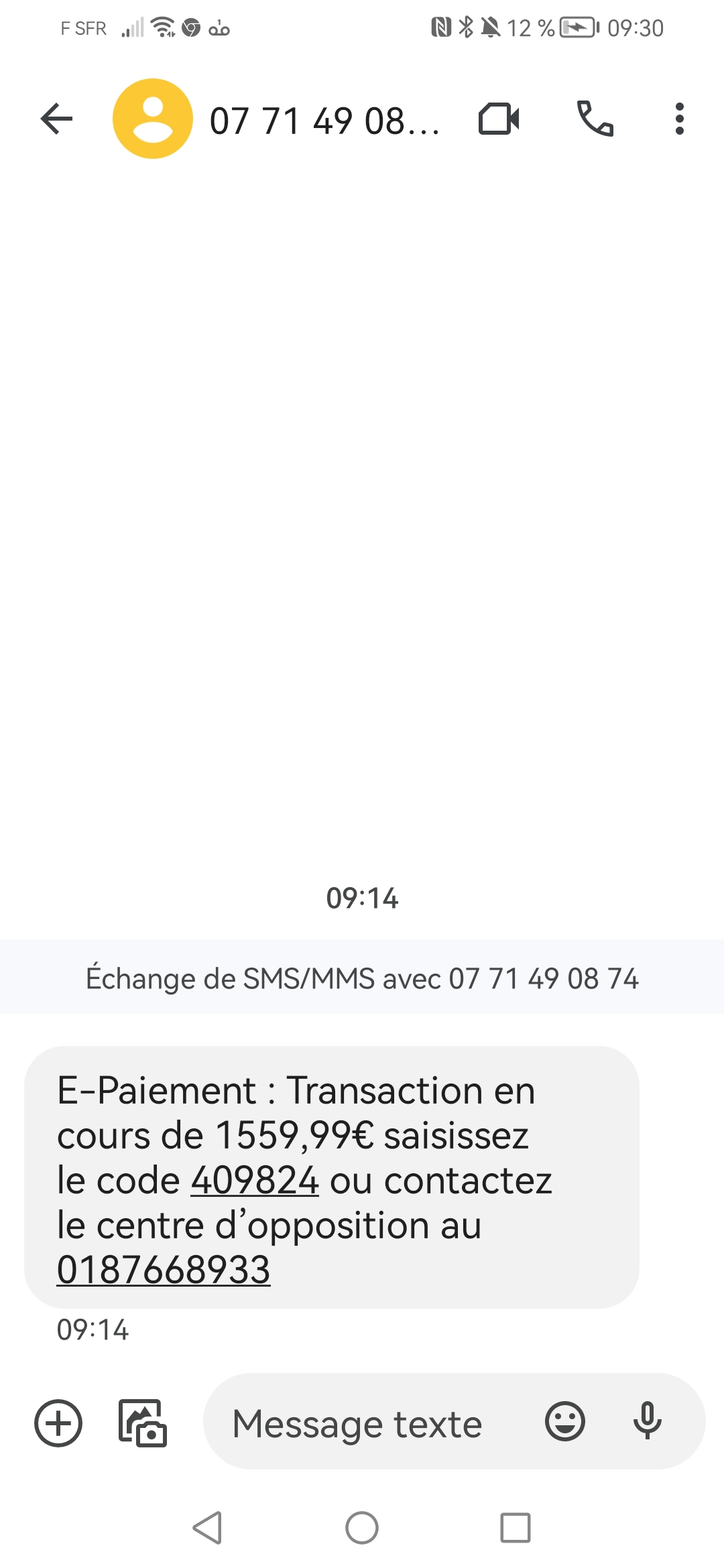Open the gallery and camera picker

pos(143,1423)
